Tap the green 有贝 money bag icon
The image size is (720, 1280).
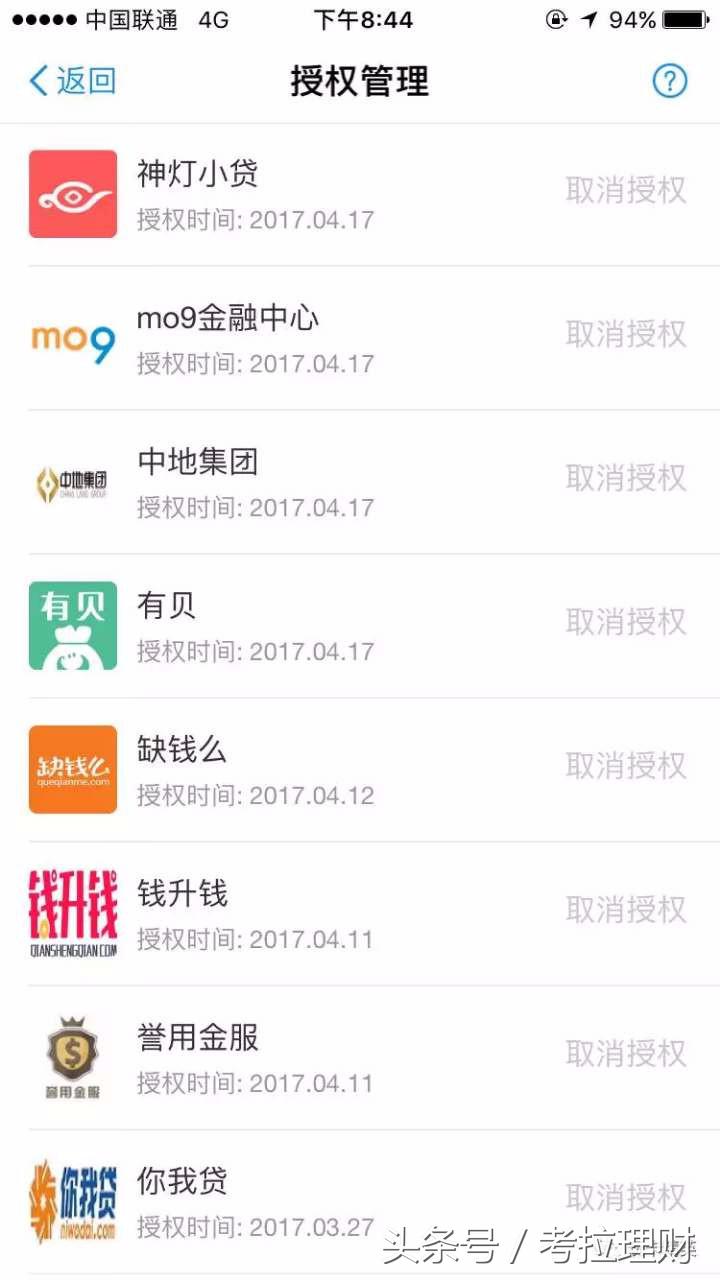point(72,626)
